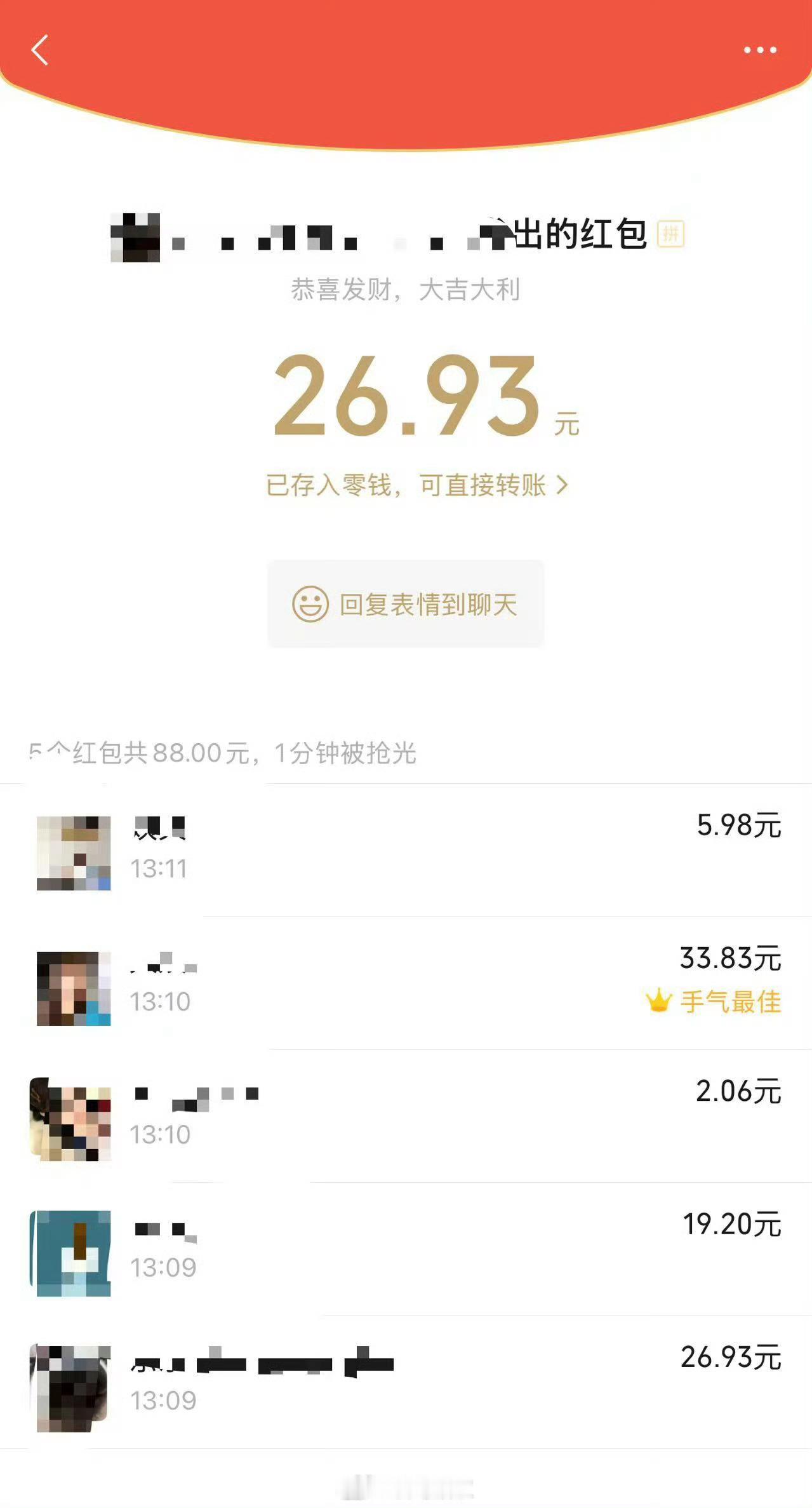Screen dimensions: 812x1508
Task: Expand the chevron after 可直接转账
Action: [x=562, y=485]
